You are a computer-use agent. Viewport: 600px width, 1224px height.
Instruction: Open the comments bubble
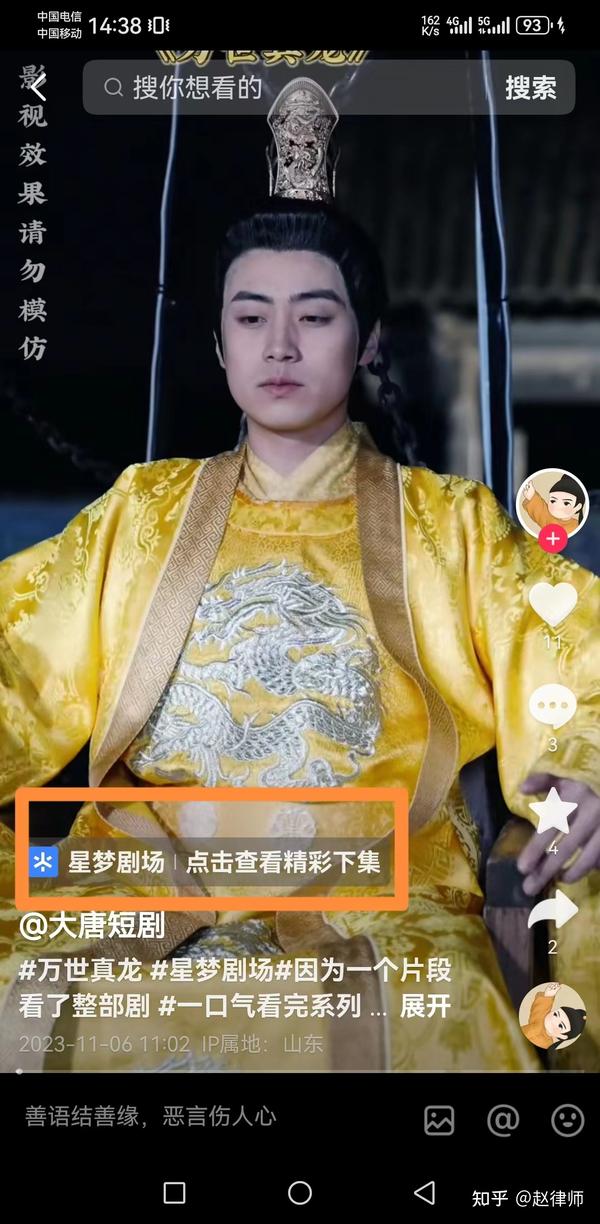[553, 707]
